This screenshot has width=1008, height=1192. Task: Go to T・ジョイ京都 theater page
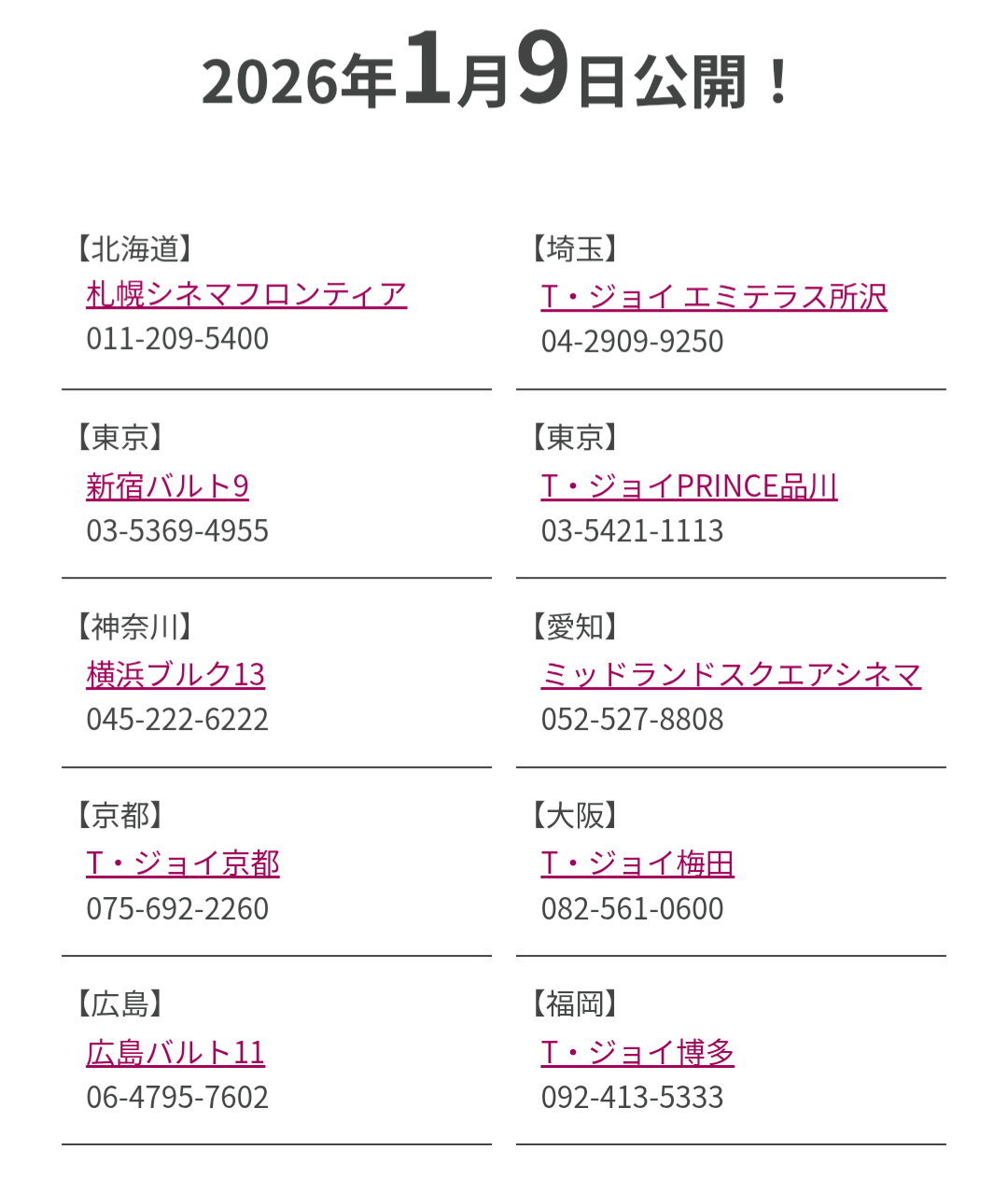tap(183, 863)
